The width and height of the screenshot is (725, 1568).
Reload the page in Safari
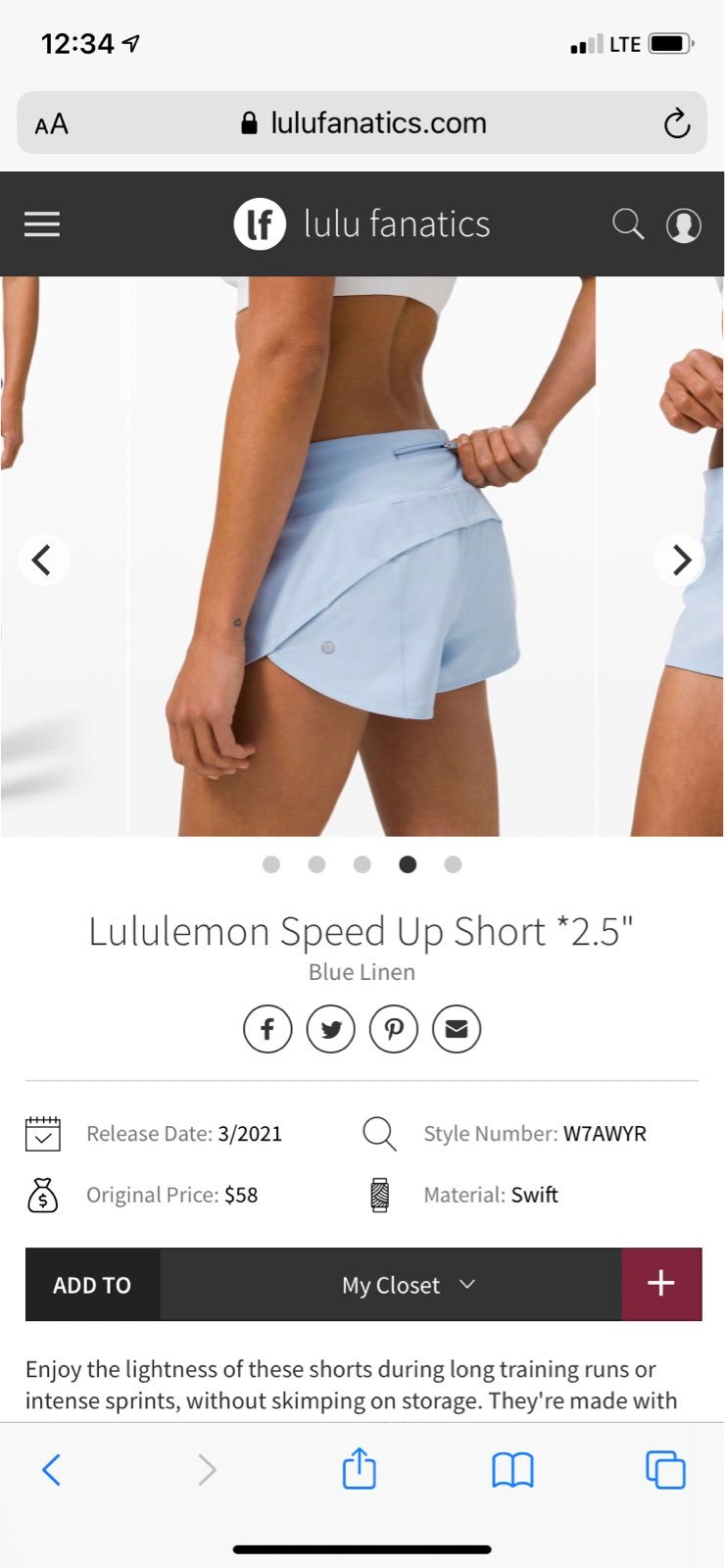tap(676, 123)
